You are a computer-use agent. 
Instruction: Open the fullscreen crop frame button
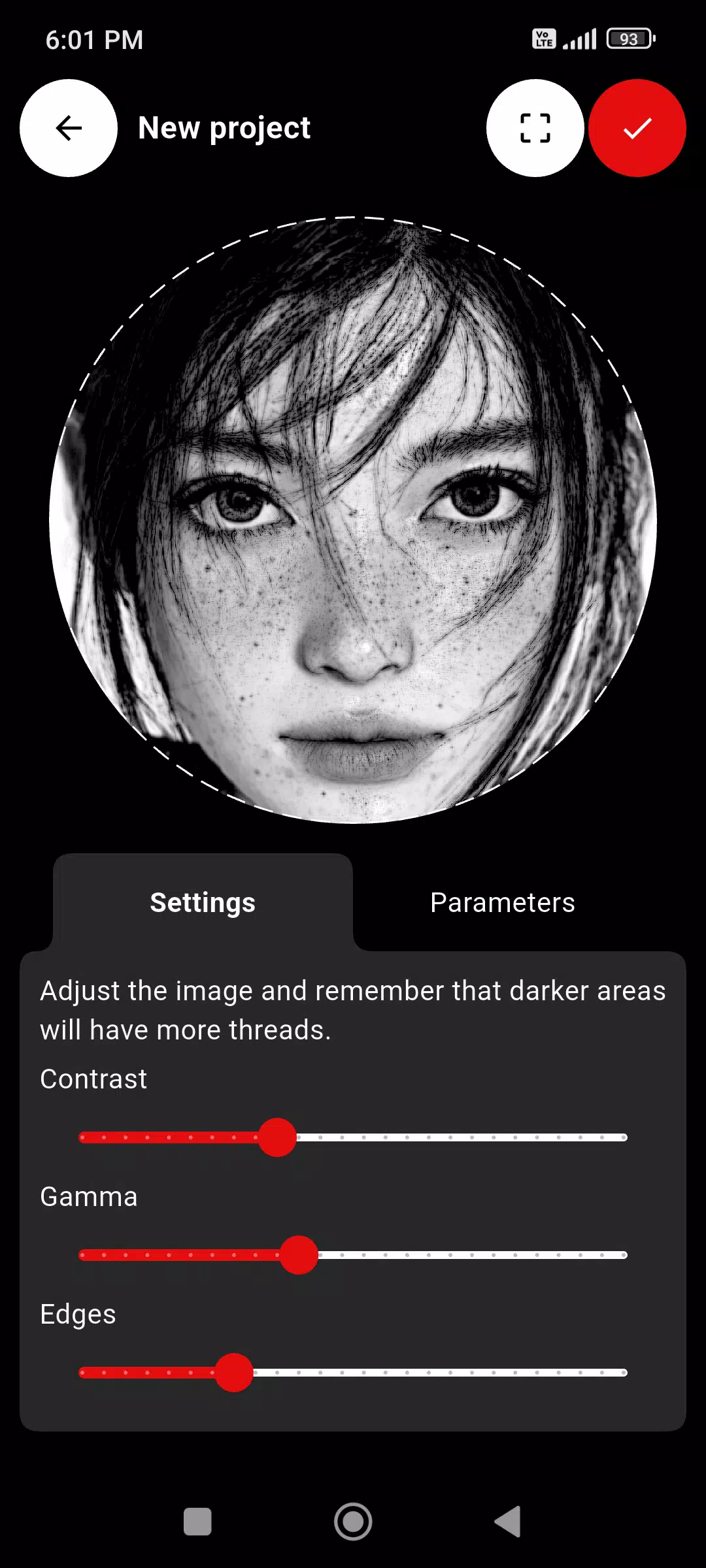[535, 128]
